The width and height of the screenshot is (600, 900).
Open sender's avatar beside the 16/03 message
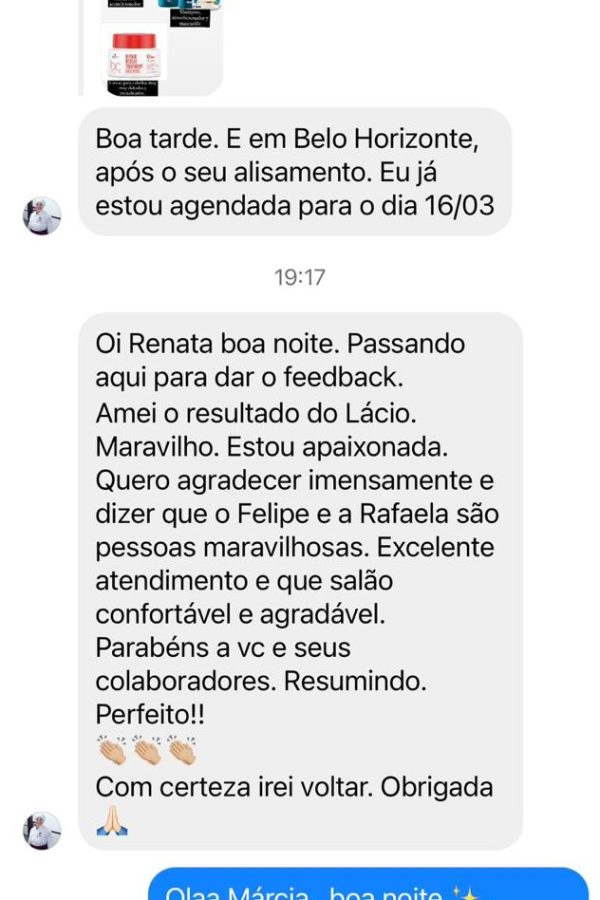[42, 216]
